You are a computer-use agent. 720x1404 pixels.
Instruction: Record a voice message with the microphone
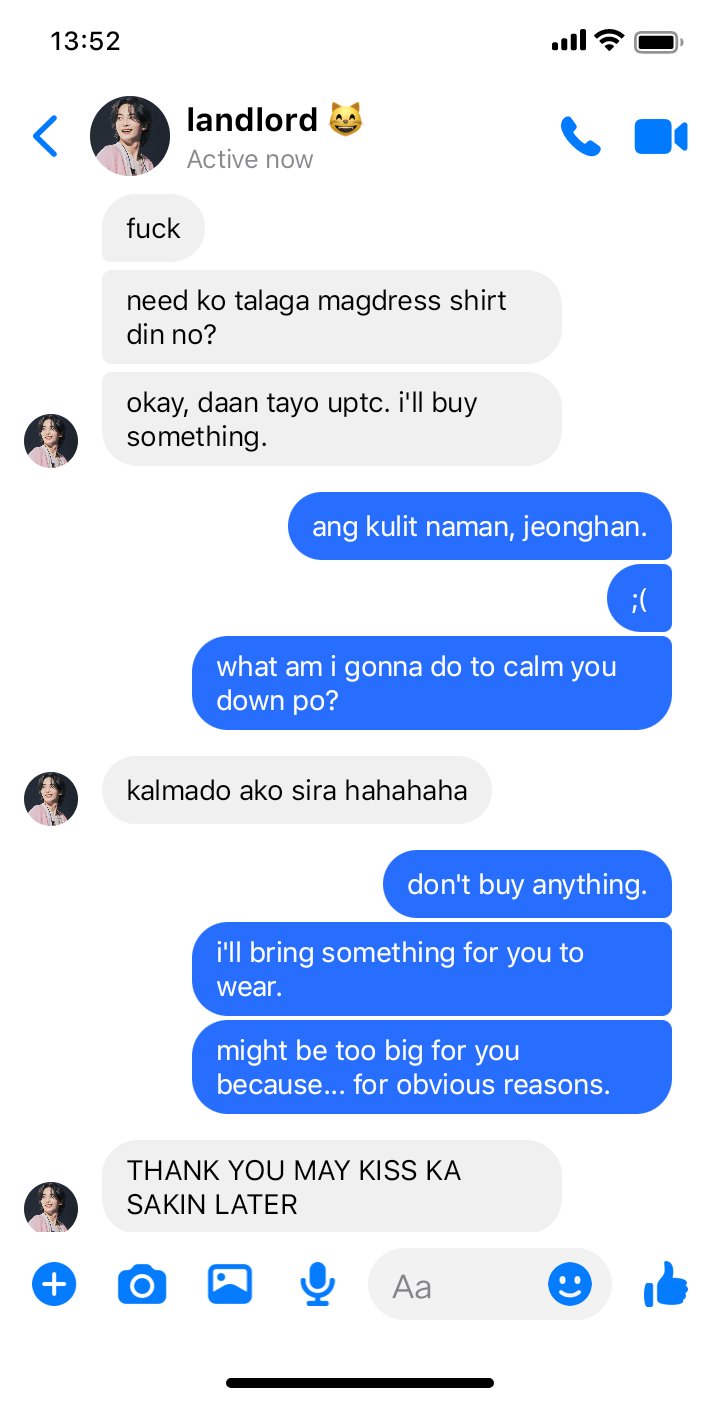tap(318, 1284)
